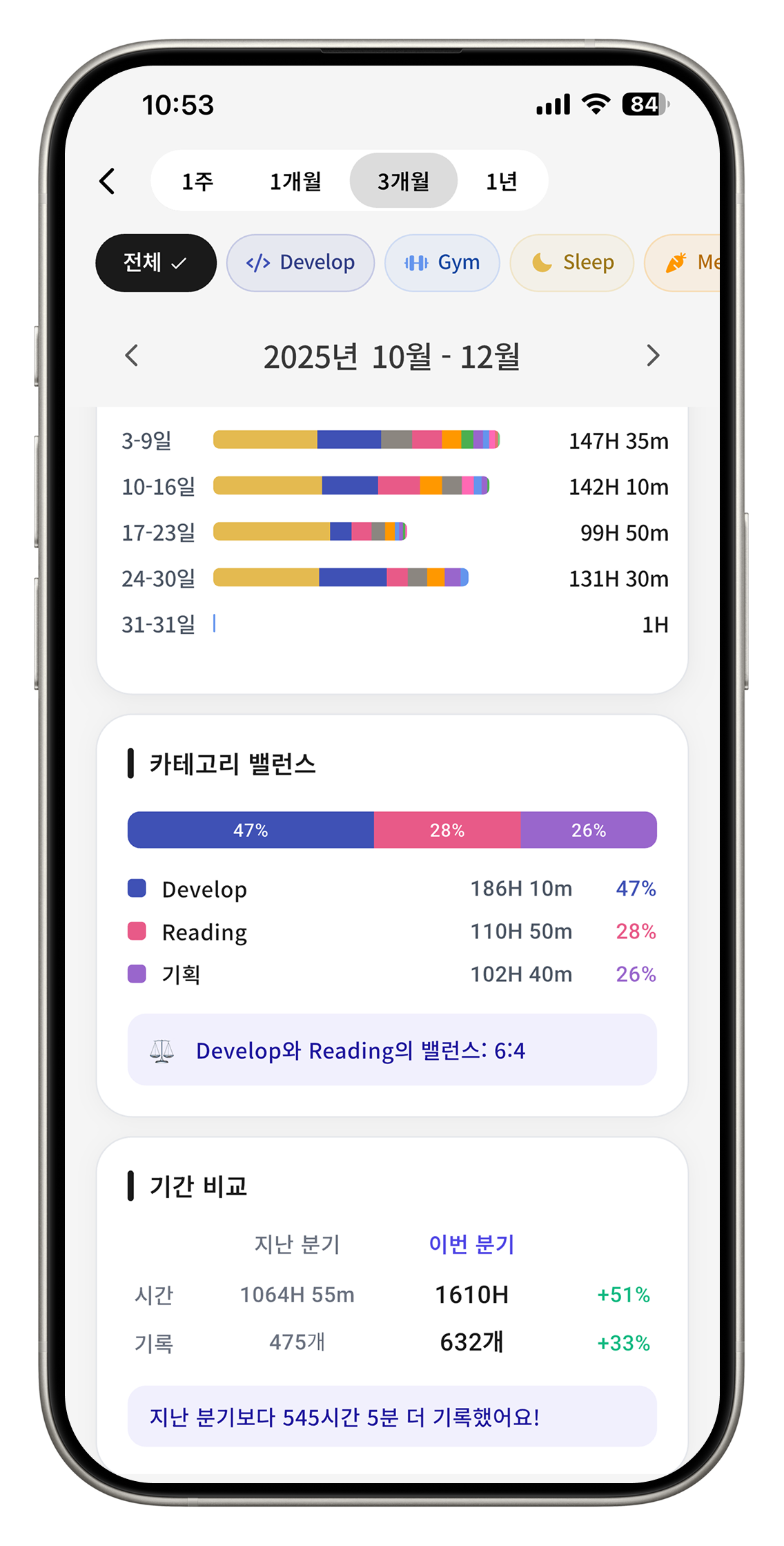Go to the previous quarter
Image resolution: width=784 pixels, height=1546 pixels.
coord(132,356)
